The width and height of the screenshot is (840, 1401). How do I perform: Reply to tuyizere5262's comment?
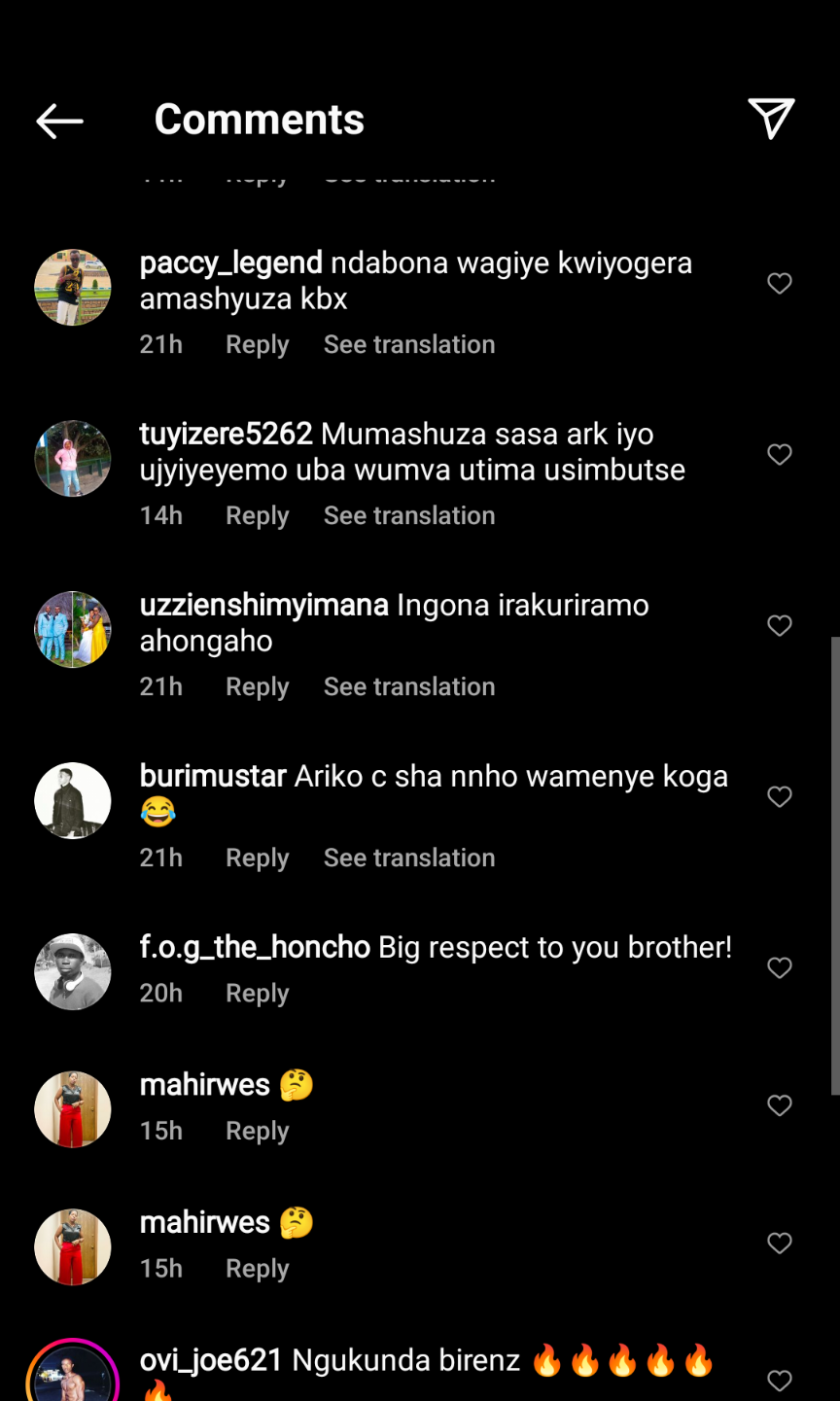click(x=257, y=516)
